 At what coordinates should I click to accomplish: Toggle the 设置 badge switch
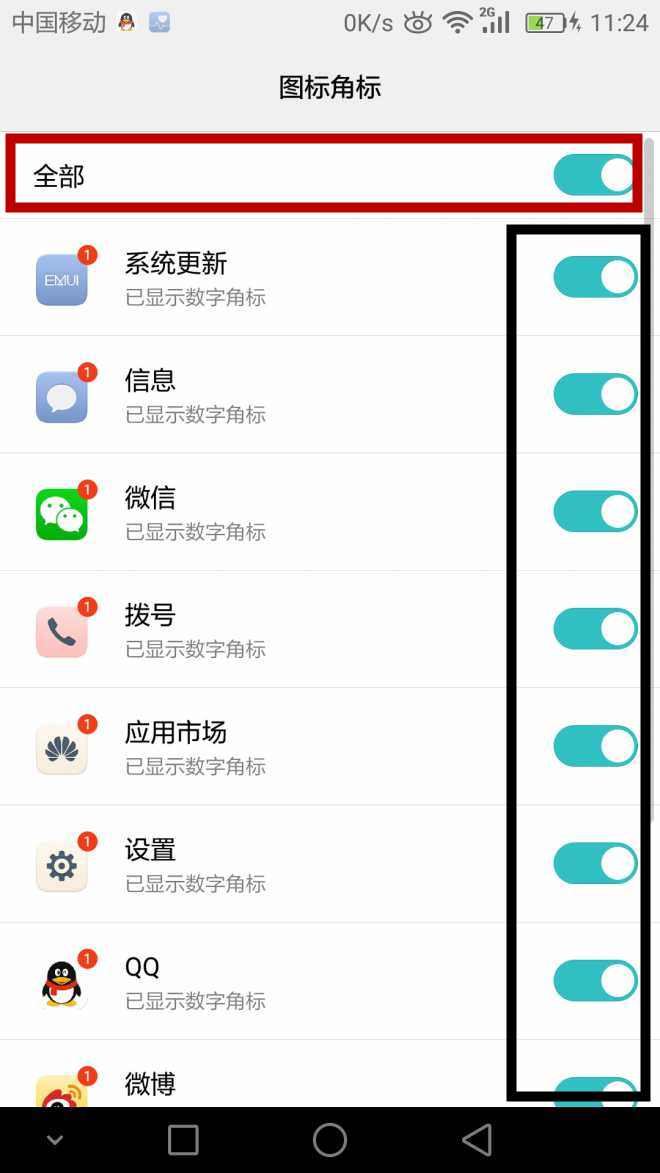(594, 863)
